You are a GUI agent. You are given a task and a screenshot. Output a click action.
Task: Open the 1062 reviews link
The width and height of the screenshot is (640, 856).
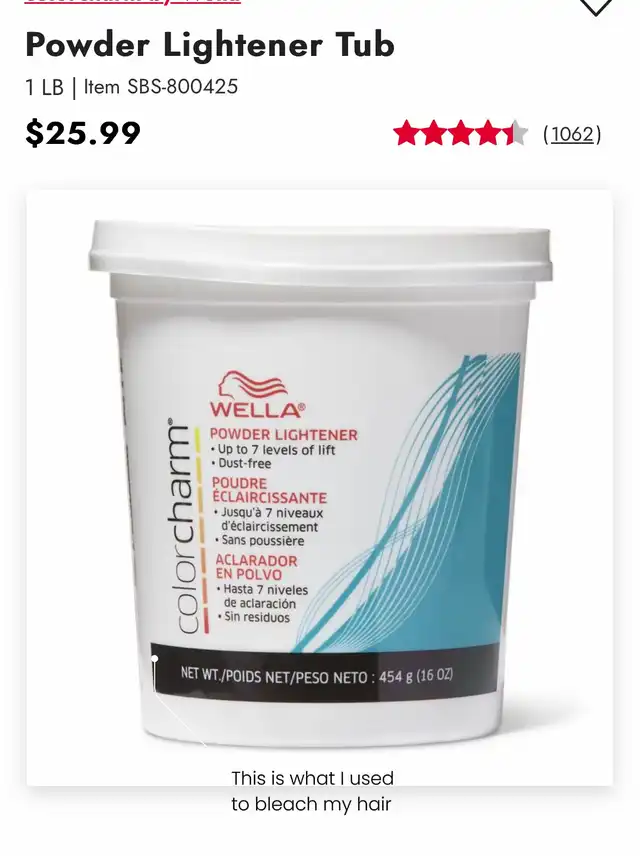572,134
